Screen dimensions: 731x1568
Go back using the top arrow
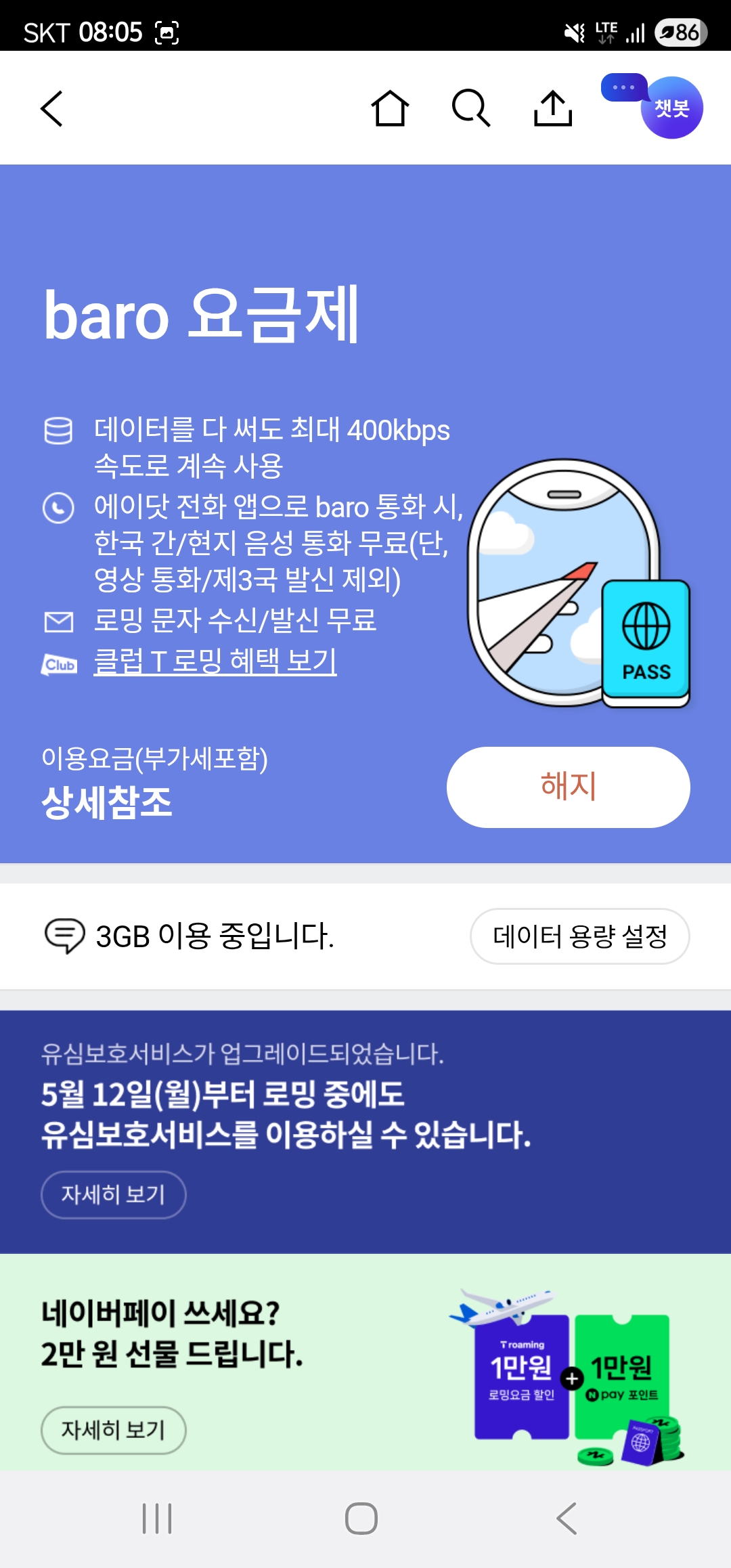[x=52, y=108]
